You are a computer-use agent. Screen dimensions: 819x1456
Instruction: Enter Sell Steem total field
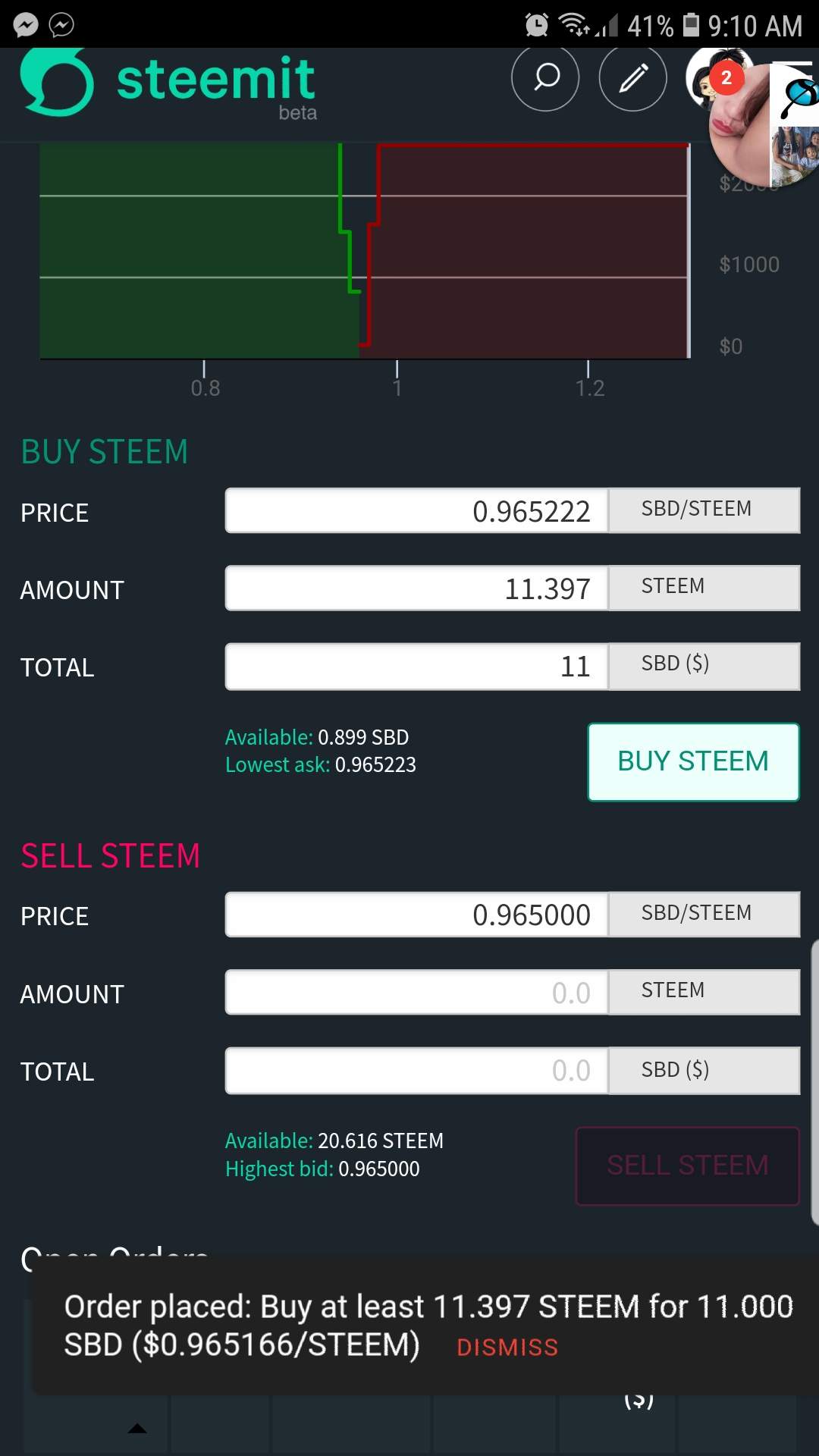click(416, 1070)
